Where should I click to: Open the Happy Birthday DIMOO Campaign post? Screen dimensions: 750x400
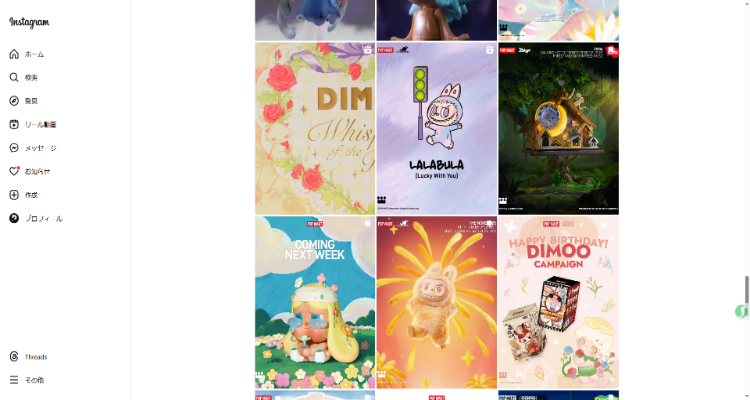coord(558,302)
